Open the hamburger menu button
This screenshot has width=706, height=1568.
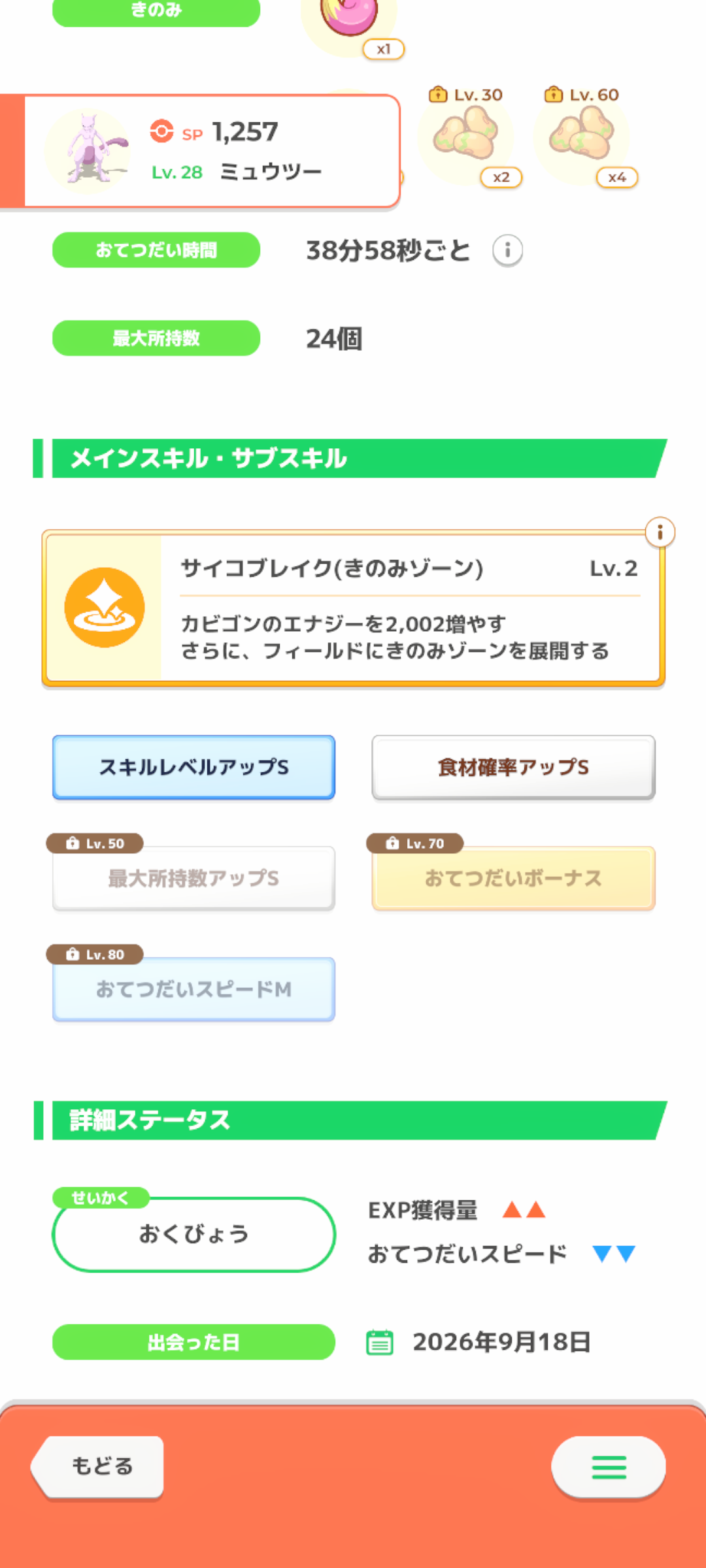(x=609, y=1467)
